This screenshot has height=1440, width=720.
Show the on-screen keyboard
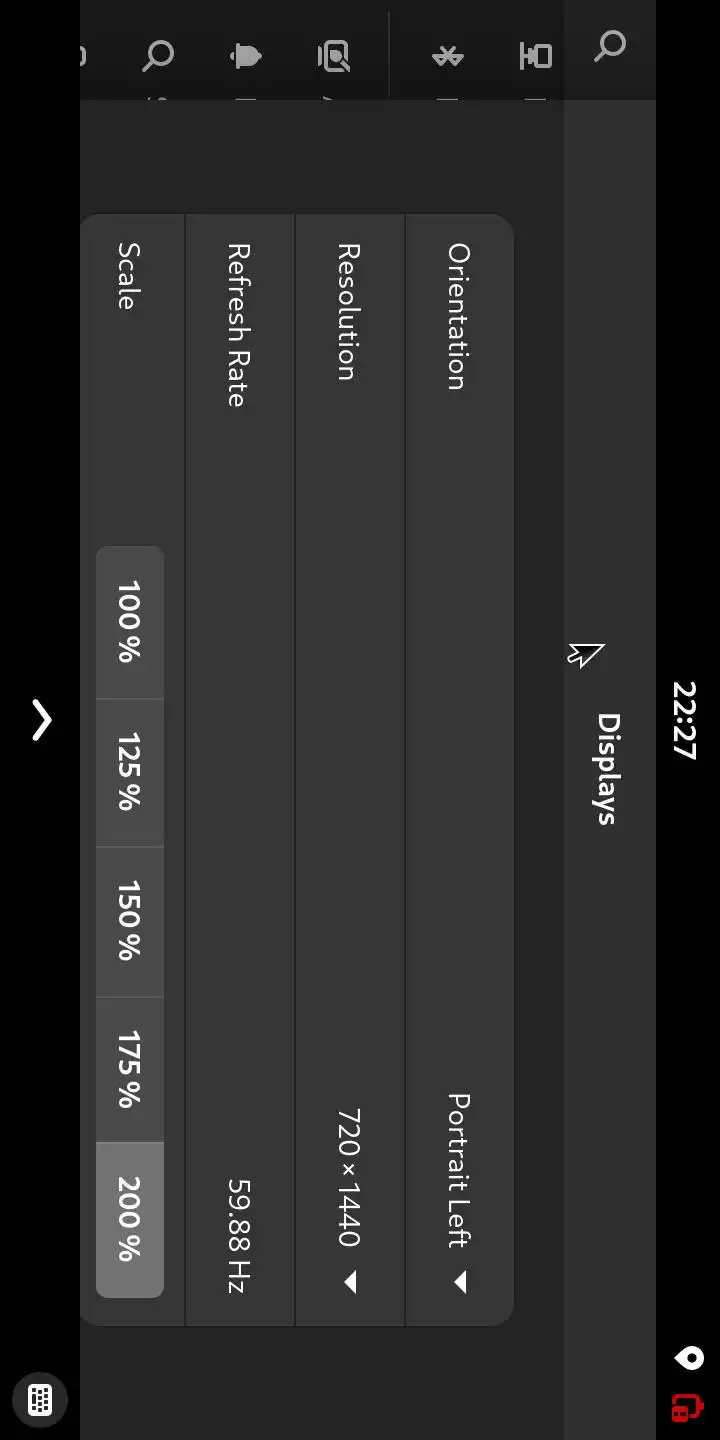pos(40,1399)
